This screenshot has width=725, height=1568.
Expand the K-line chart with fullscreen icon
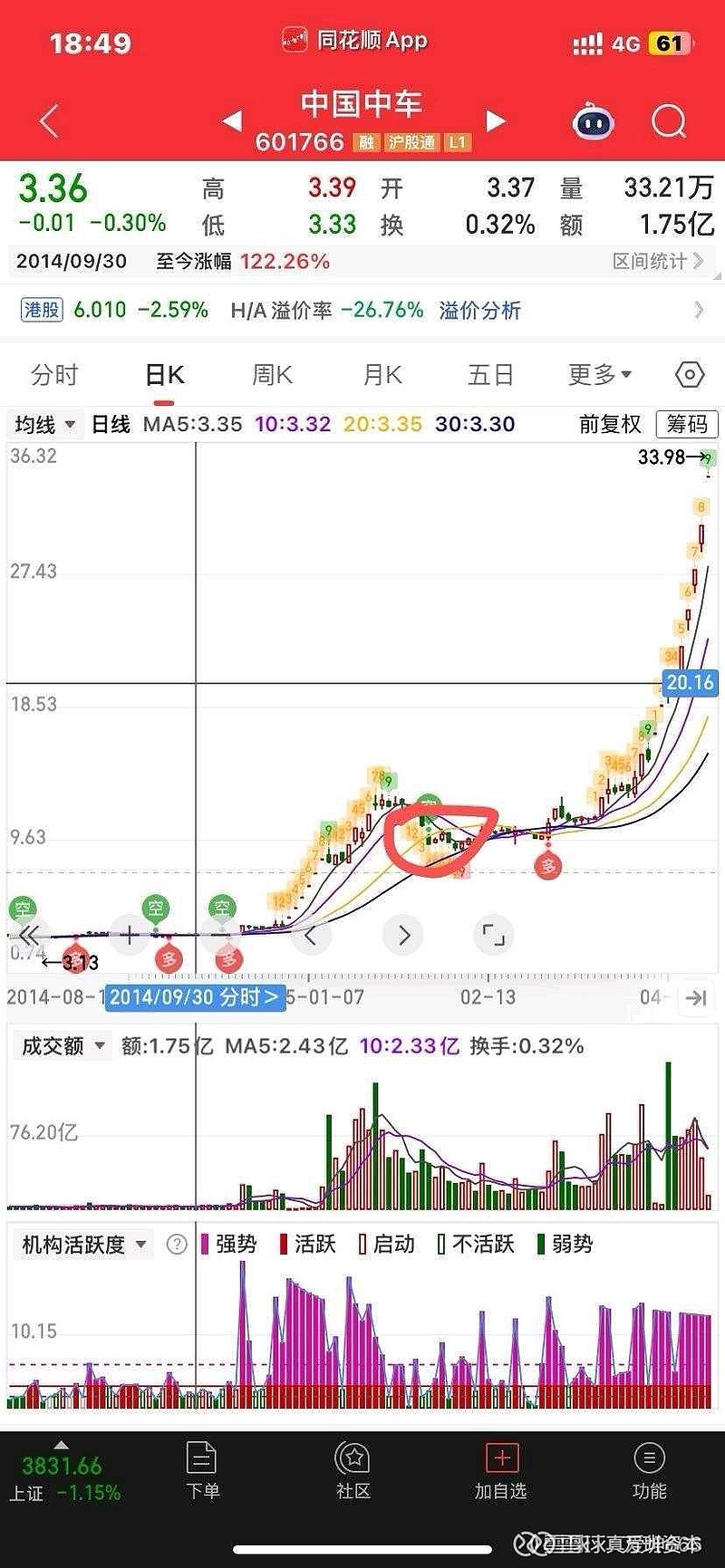click(493, 935)
